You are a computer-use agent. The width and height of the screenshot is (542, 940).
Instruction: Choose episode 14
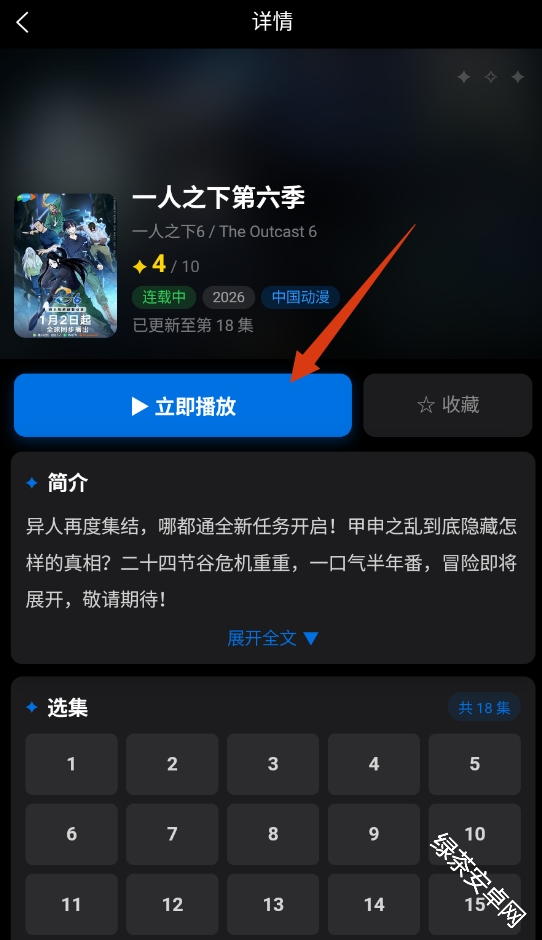pos(374,904)
